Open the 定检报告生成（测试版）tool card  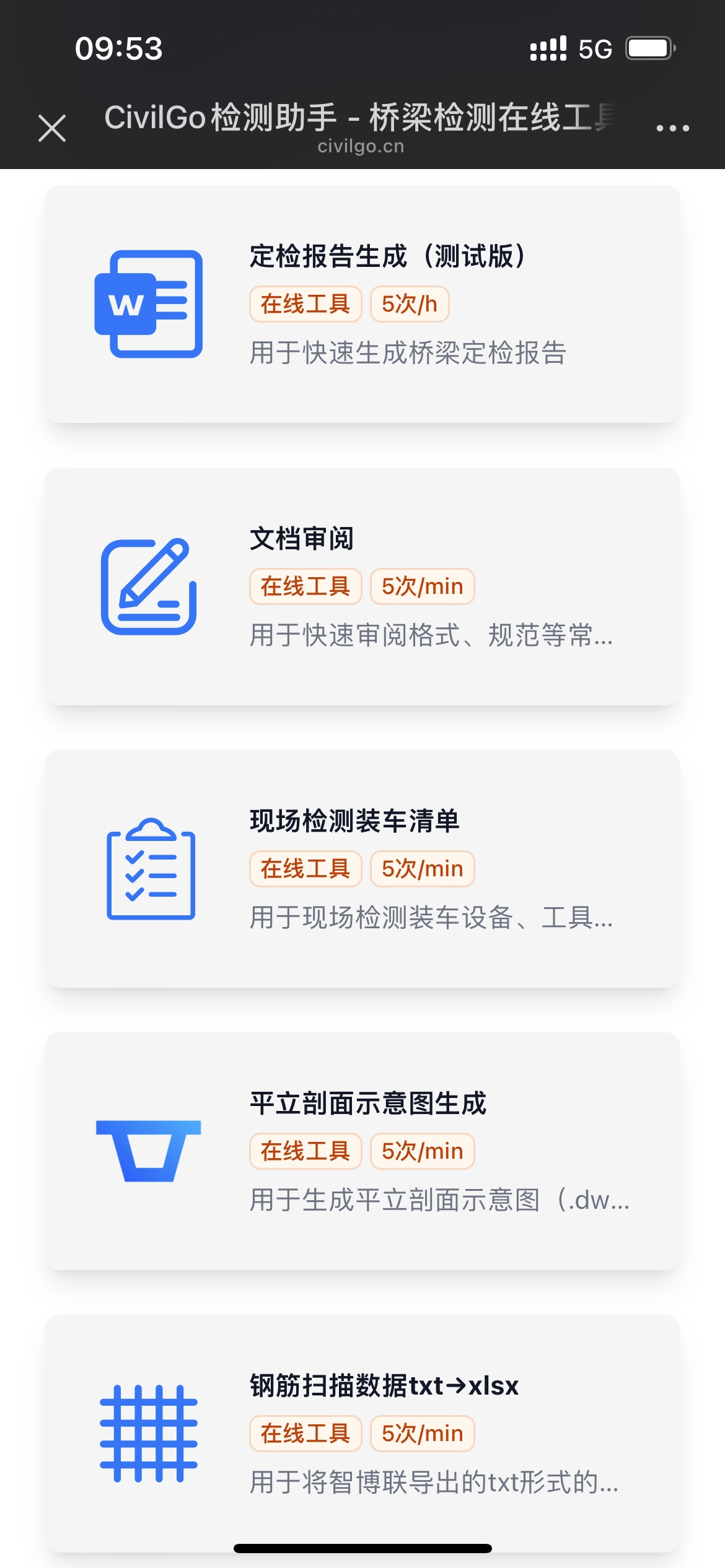362,304
